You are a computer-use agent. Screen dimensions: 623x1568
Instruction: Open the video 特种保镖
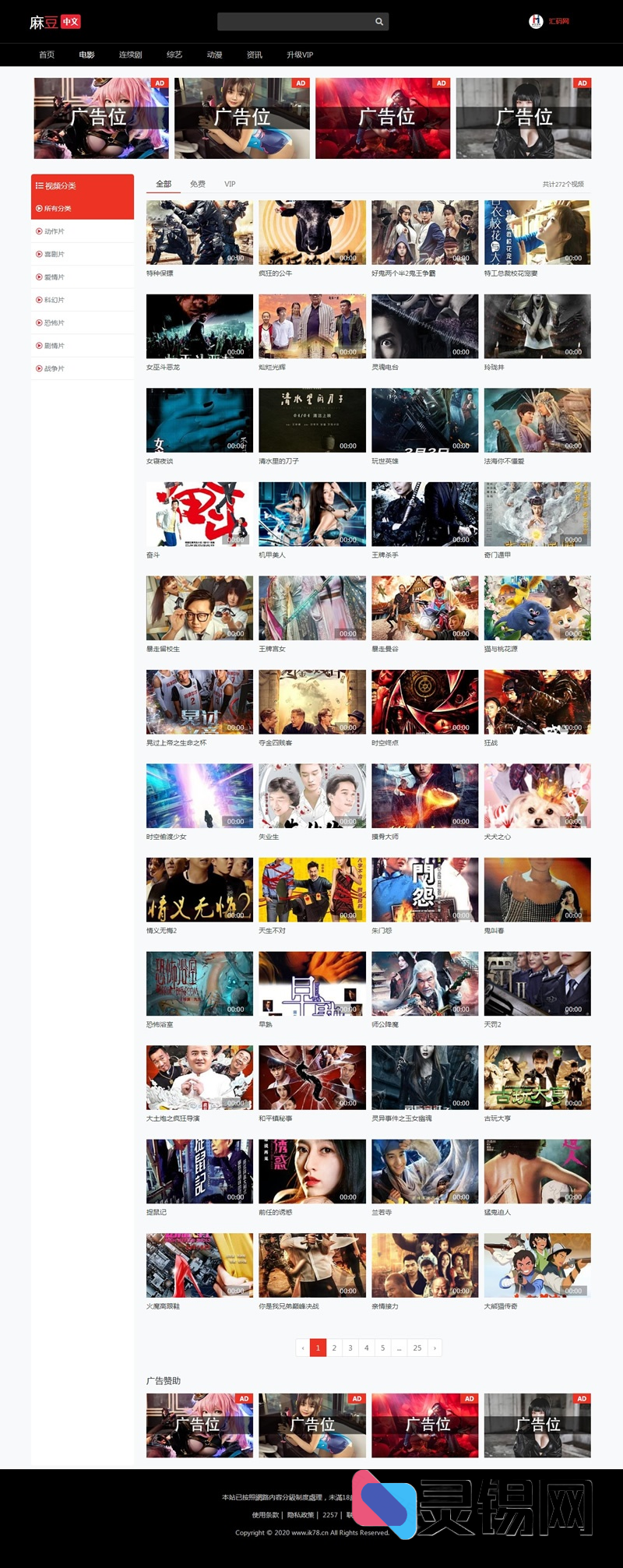coord(199,233)
